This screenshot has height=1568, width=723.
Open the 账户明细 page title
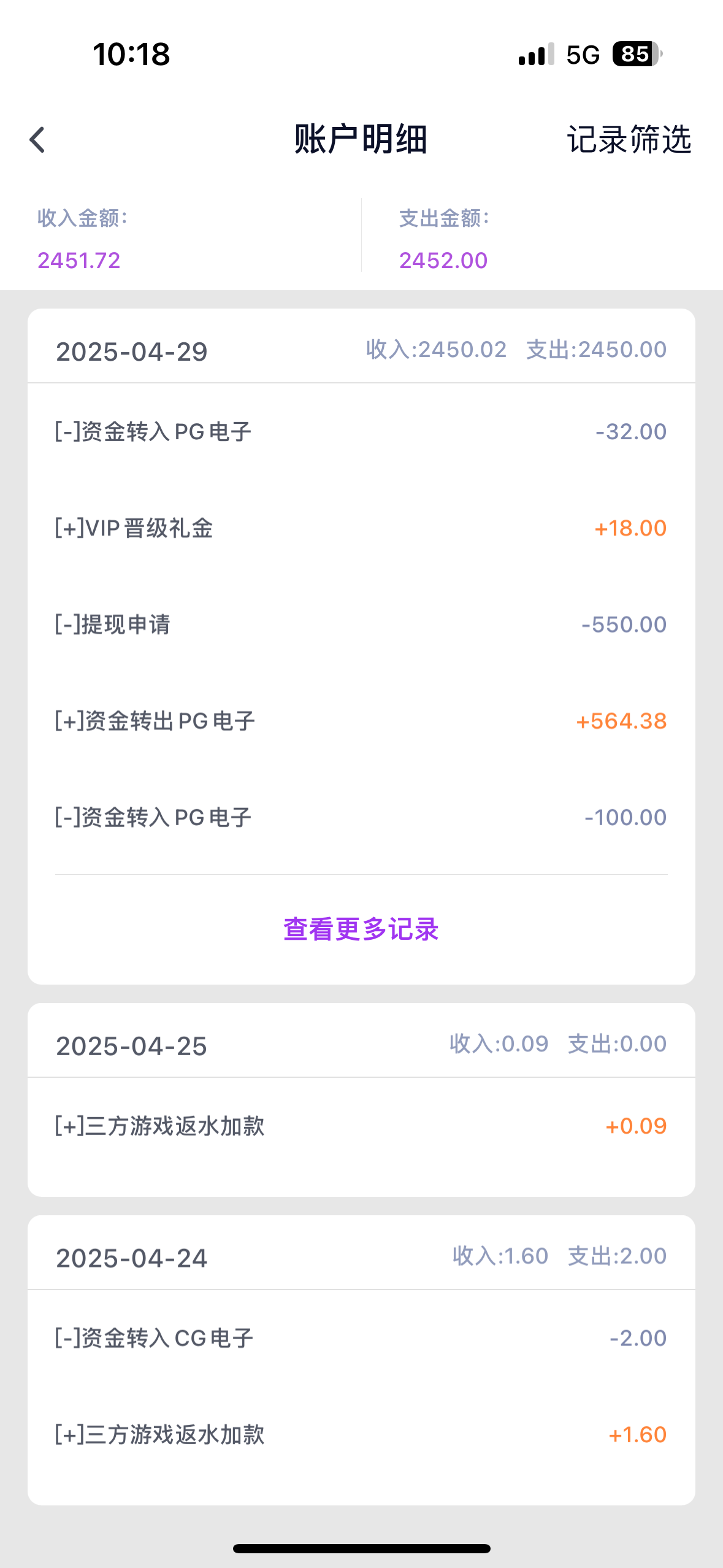point(361,139)
